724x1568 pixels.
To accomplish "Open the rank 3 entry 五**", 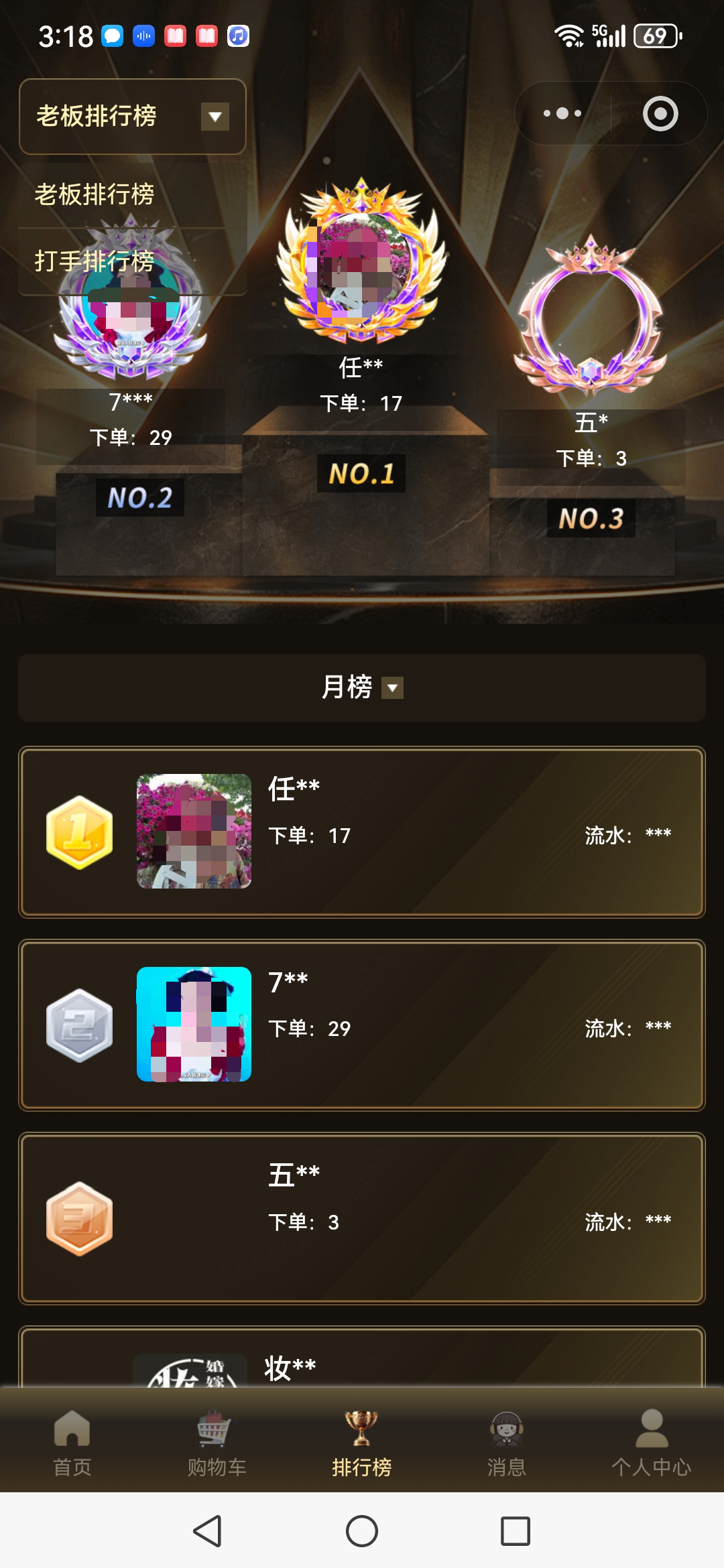I will [362, 1218].
